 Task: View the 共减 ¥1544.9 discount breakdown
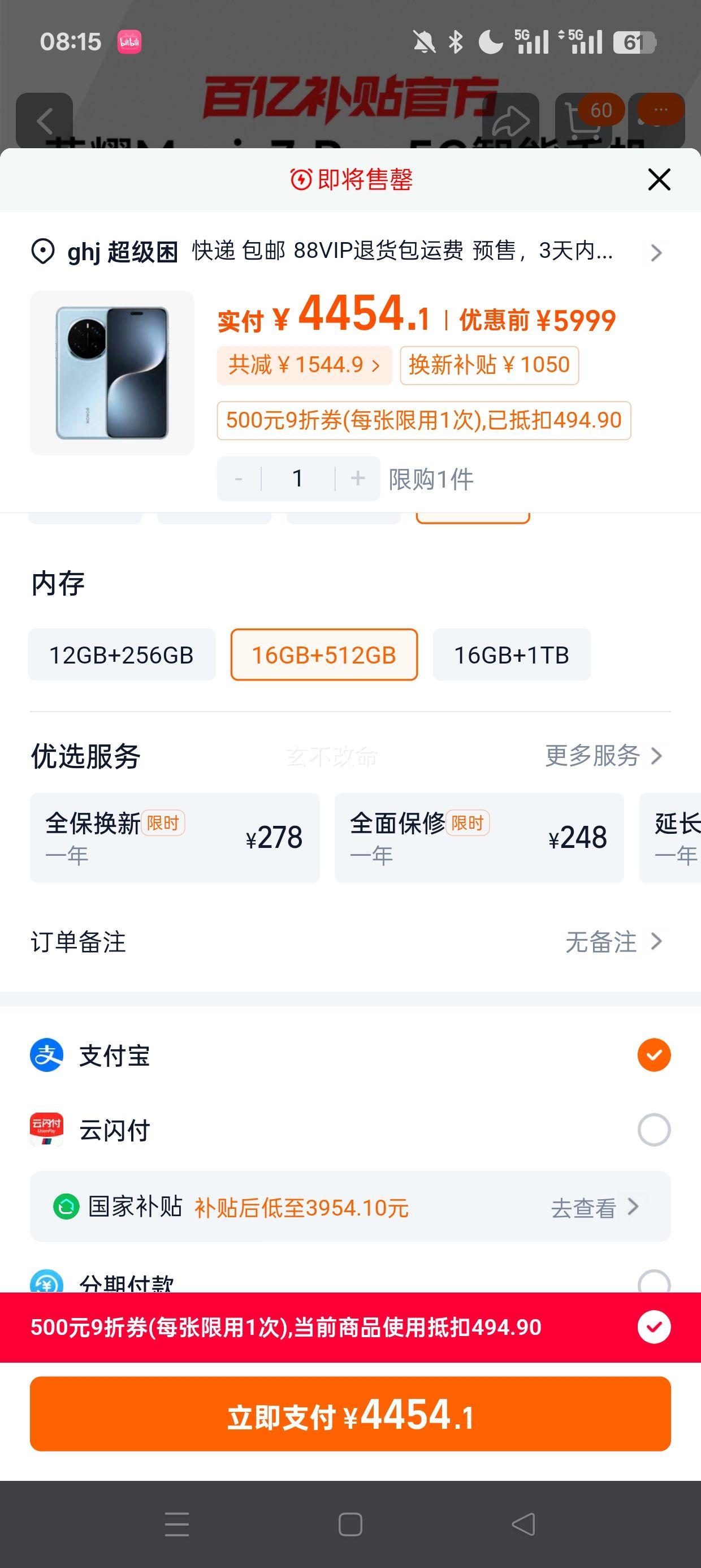304,365
